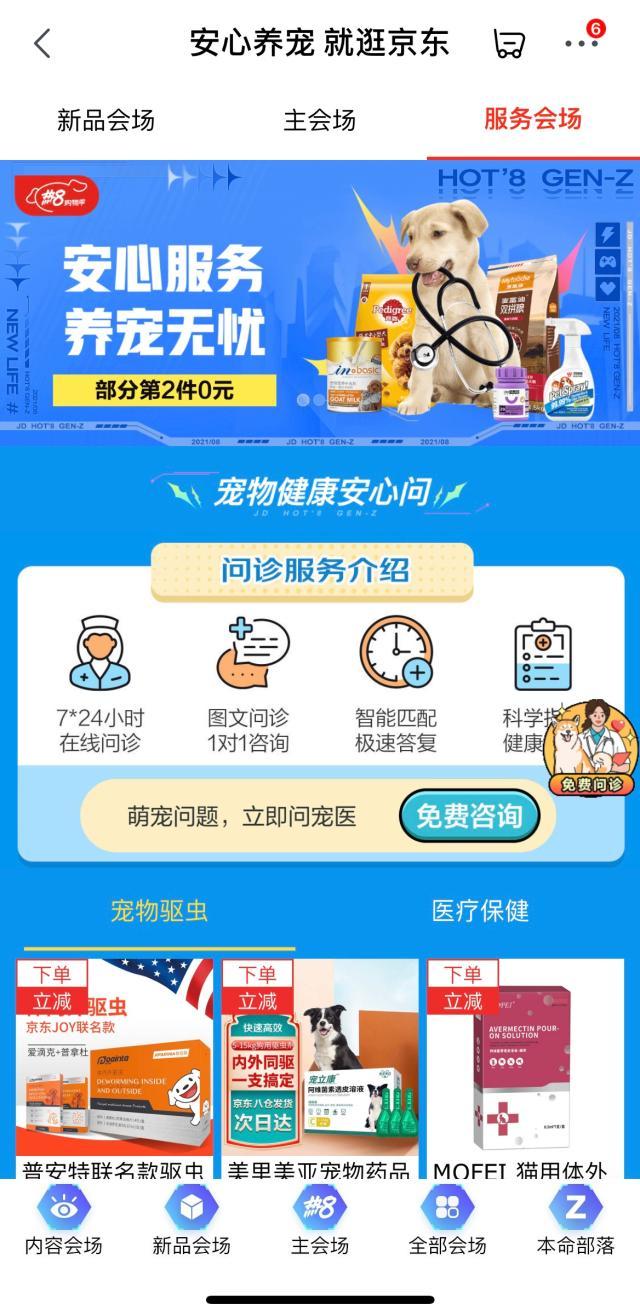This screenshot has height=1316, width=640.
Task: Open the 美里美亚宠物药品 product card
Action: (320, 1065)
